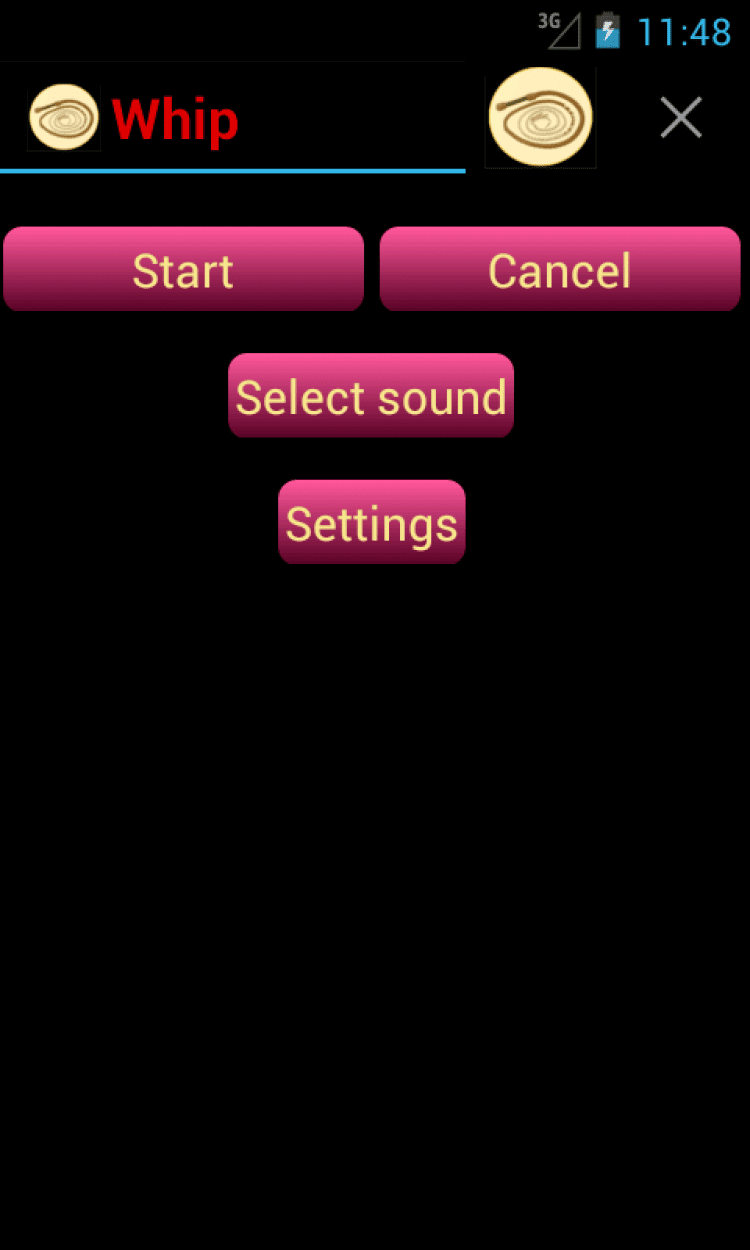Open the Select sound options
This screenshot has width=750, height=1250.
click(371, 396)
